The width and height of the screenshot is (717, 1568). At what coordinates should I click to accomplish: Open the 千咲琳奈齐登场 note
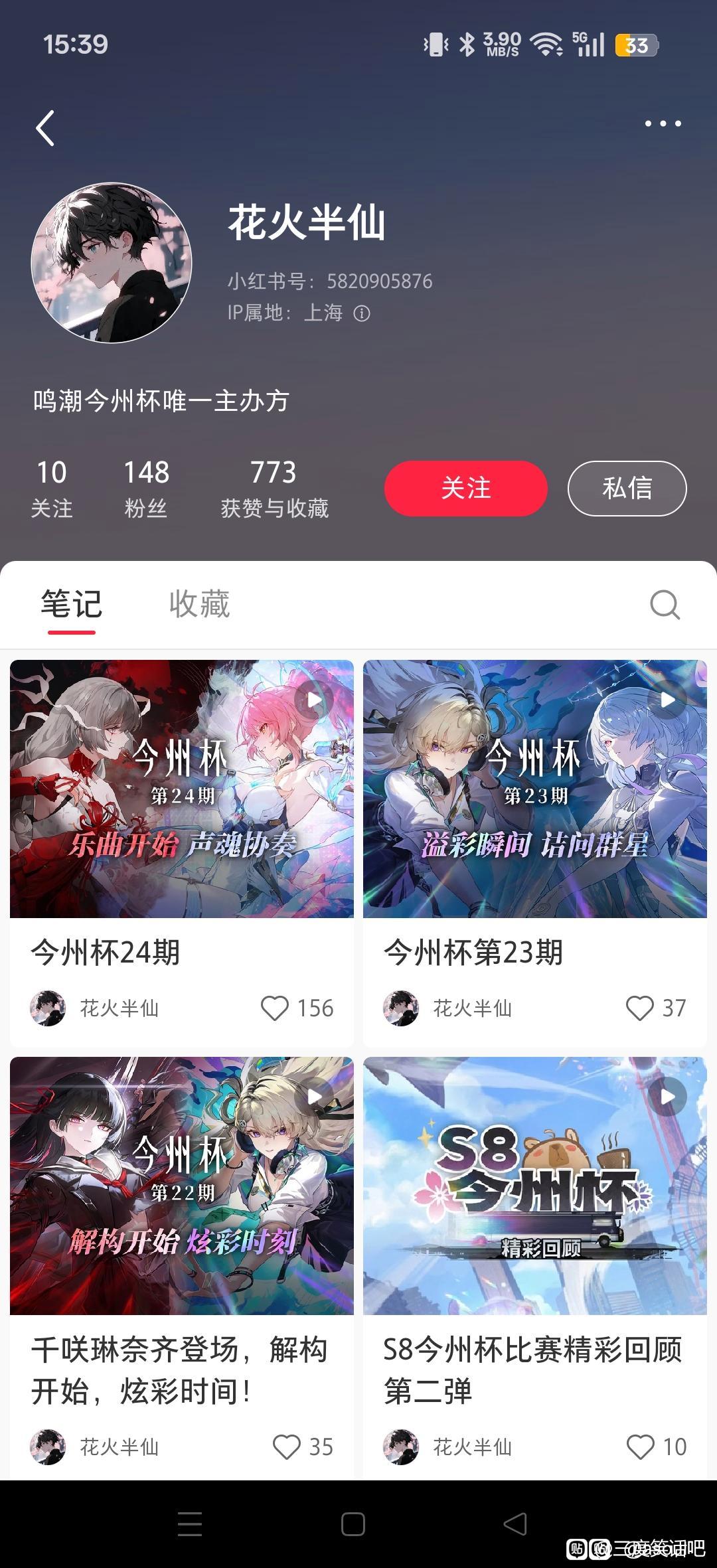(181, 1186)
